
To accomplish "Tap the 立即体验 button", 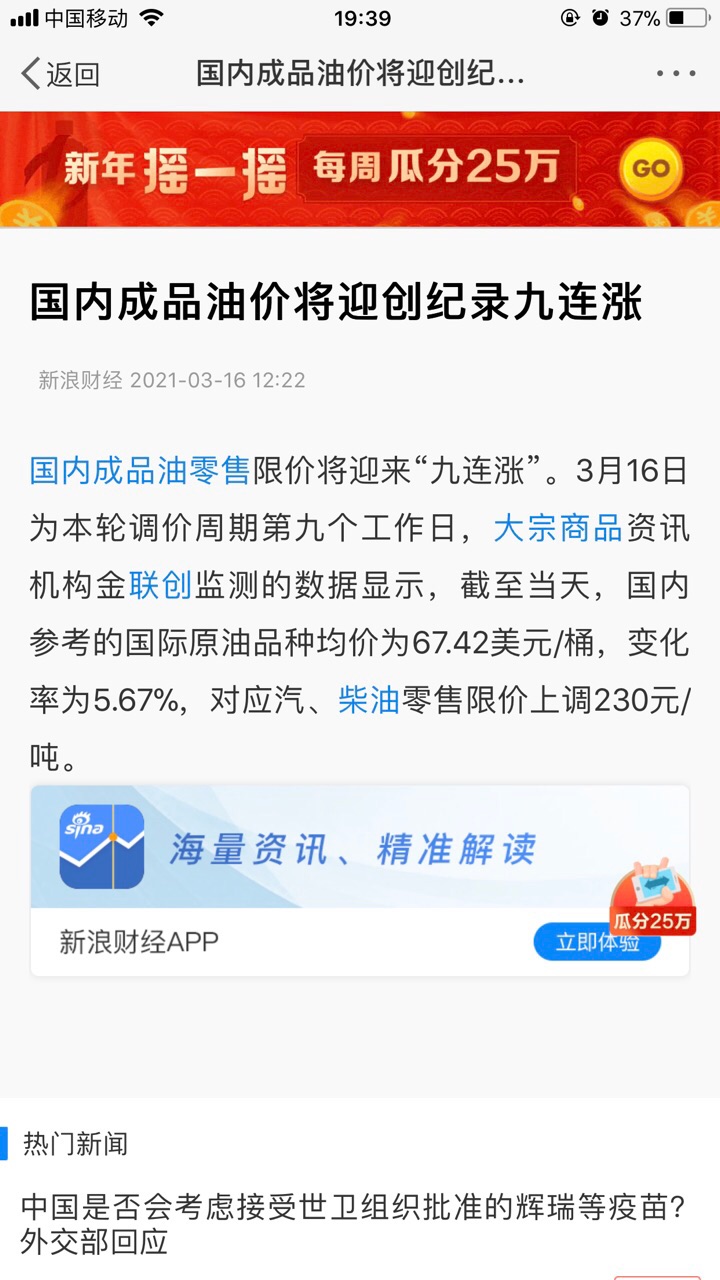I will pyautogui.click(x=597, y=942).
